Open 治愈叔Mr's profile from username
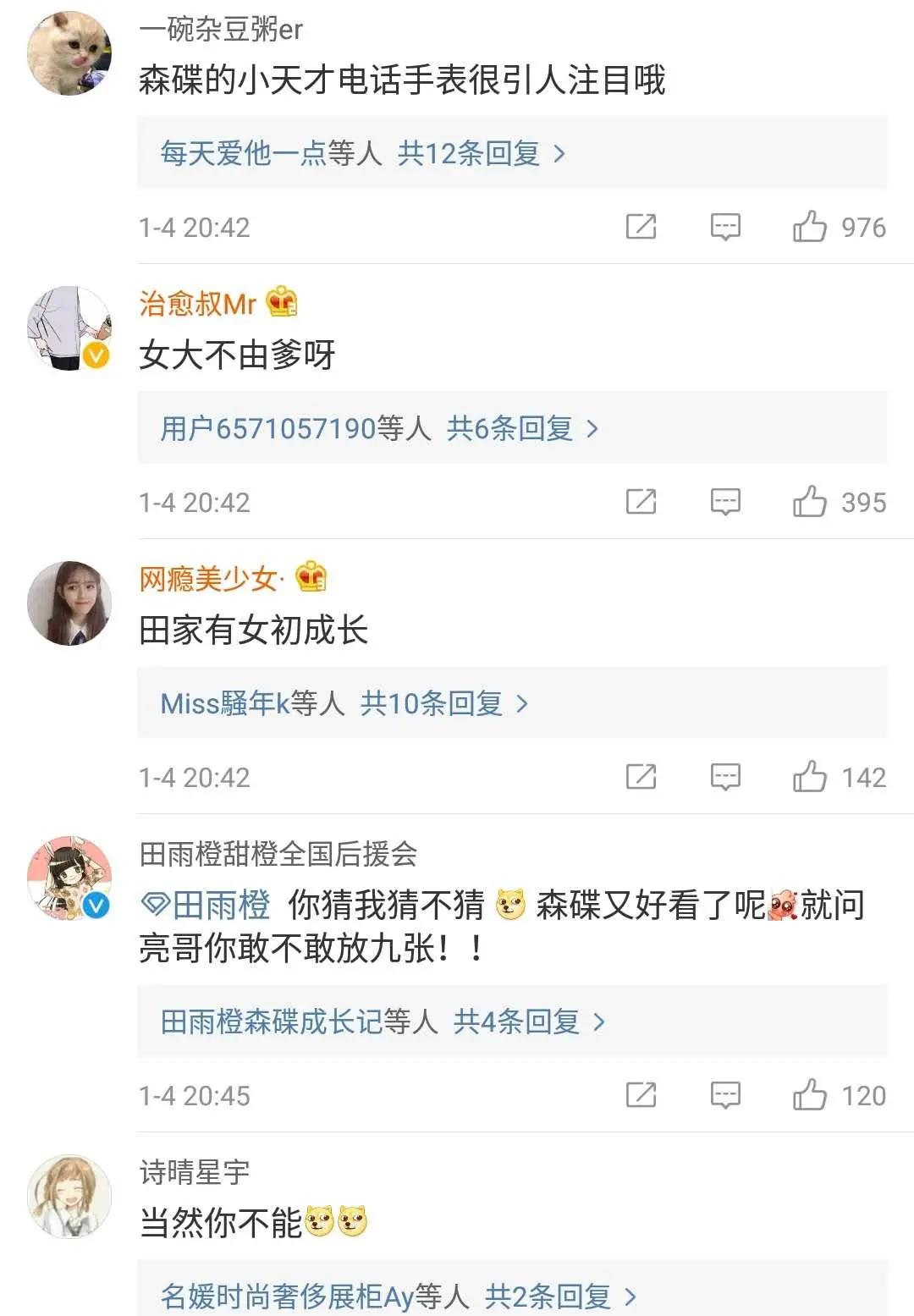The width and height of the screenshot is (914, 1316). [x=197, y=303]
